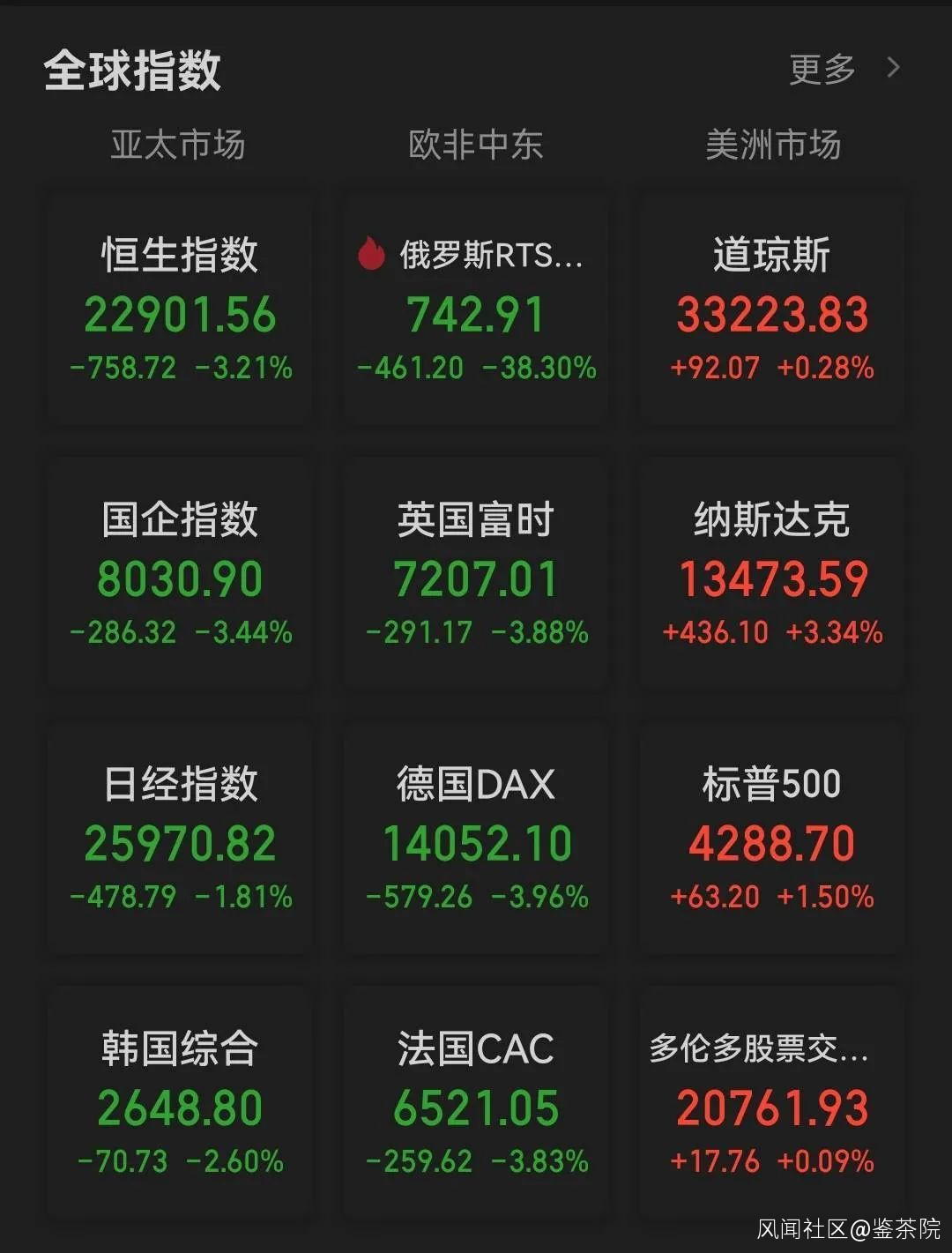The image size is (952, 1253).
Task: Select the 多伦多股票交易所 index card
Action: [772, 1102]
